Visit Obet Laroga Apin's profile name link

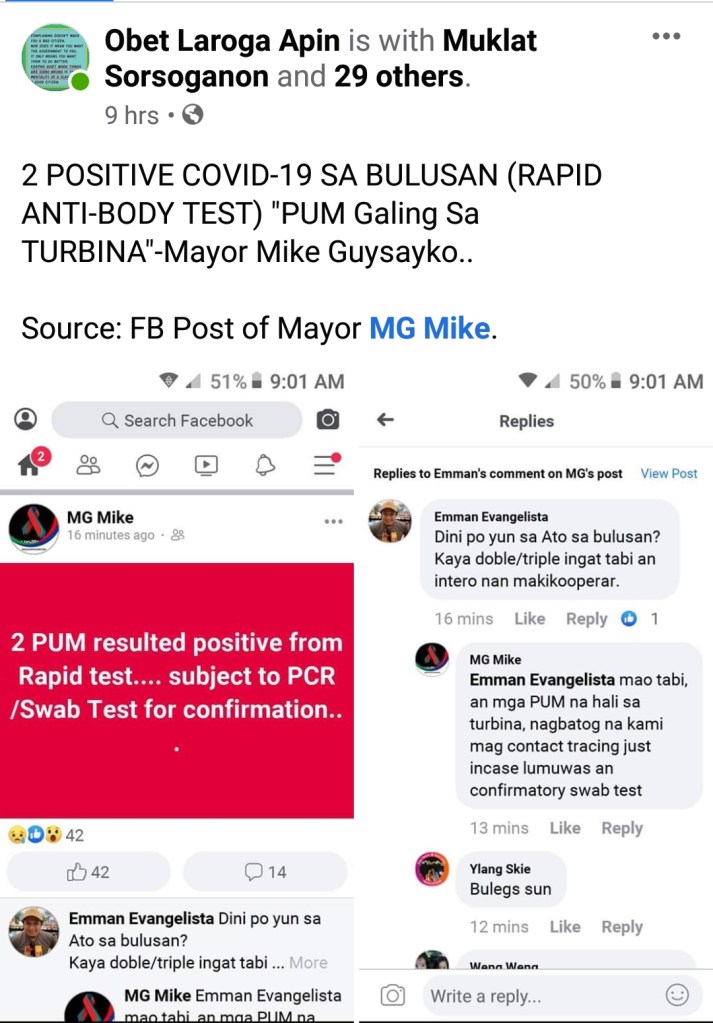pyautogui.click(x=223, y=41)
